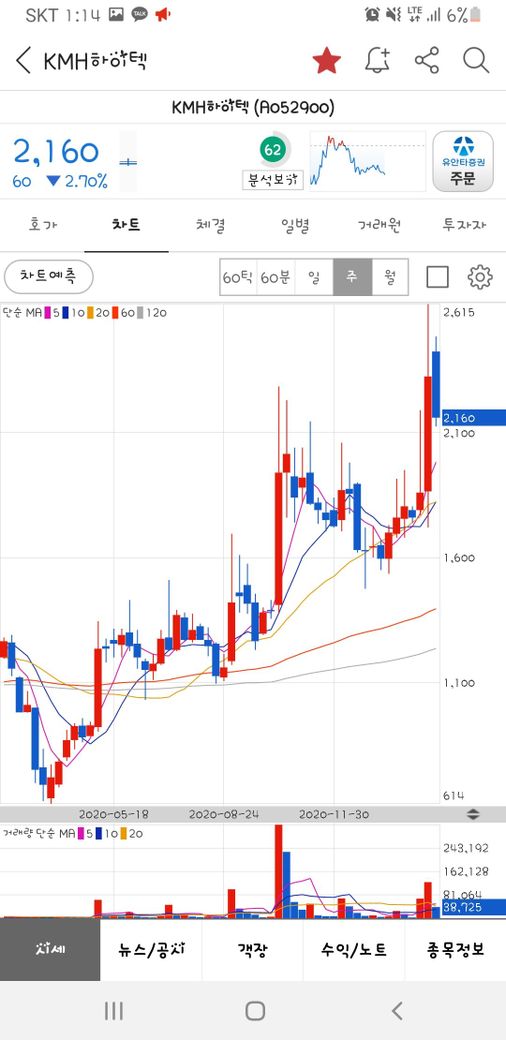The image size is (506, 1040).
Task: Switch to the 체결 tab
Action: [211, 225]
